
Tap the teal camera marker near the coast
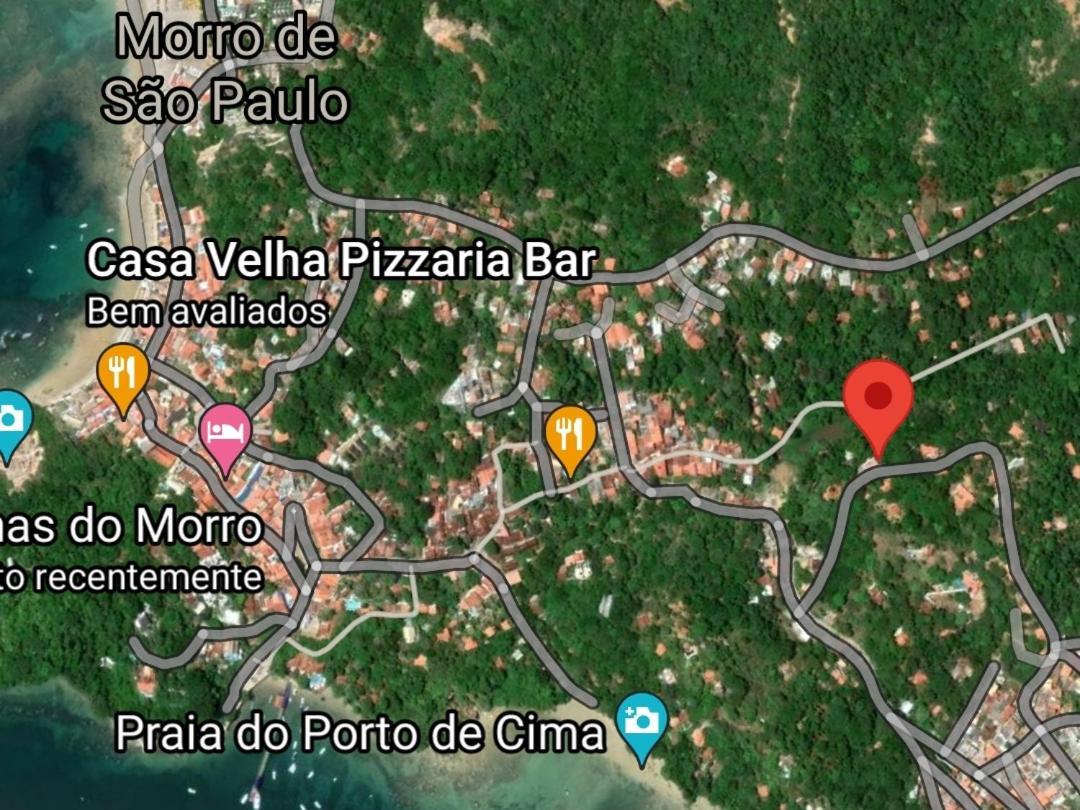point(10,421)
